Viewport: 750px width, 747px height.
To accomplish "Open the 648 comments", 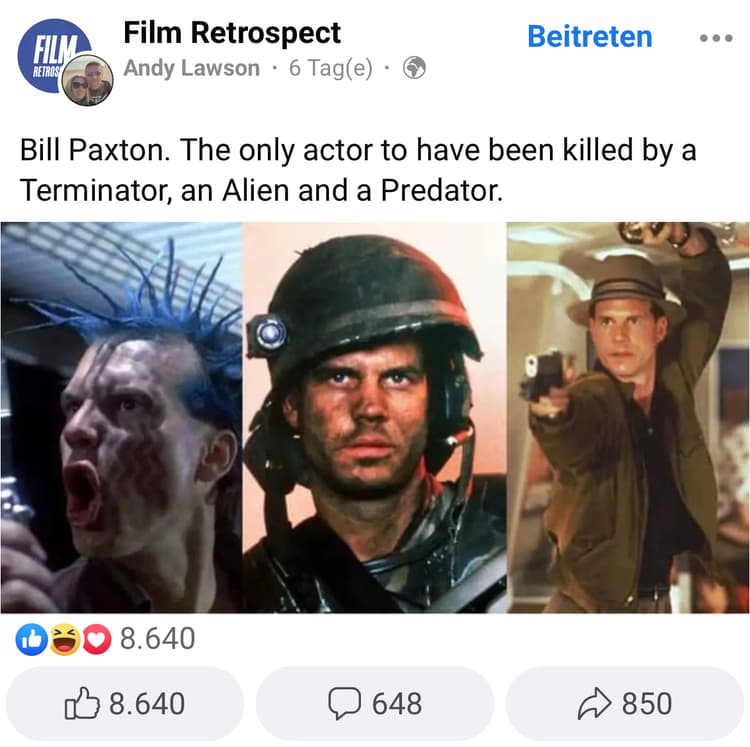I will (375, 704).
